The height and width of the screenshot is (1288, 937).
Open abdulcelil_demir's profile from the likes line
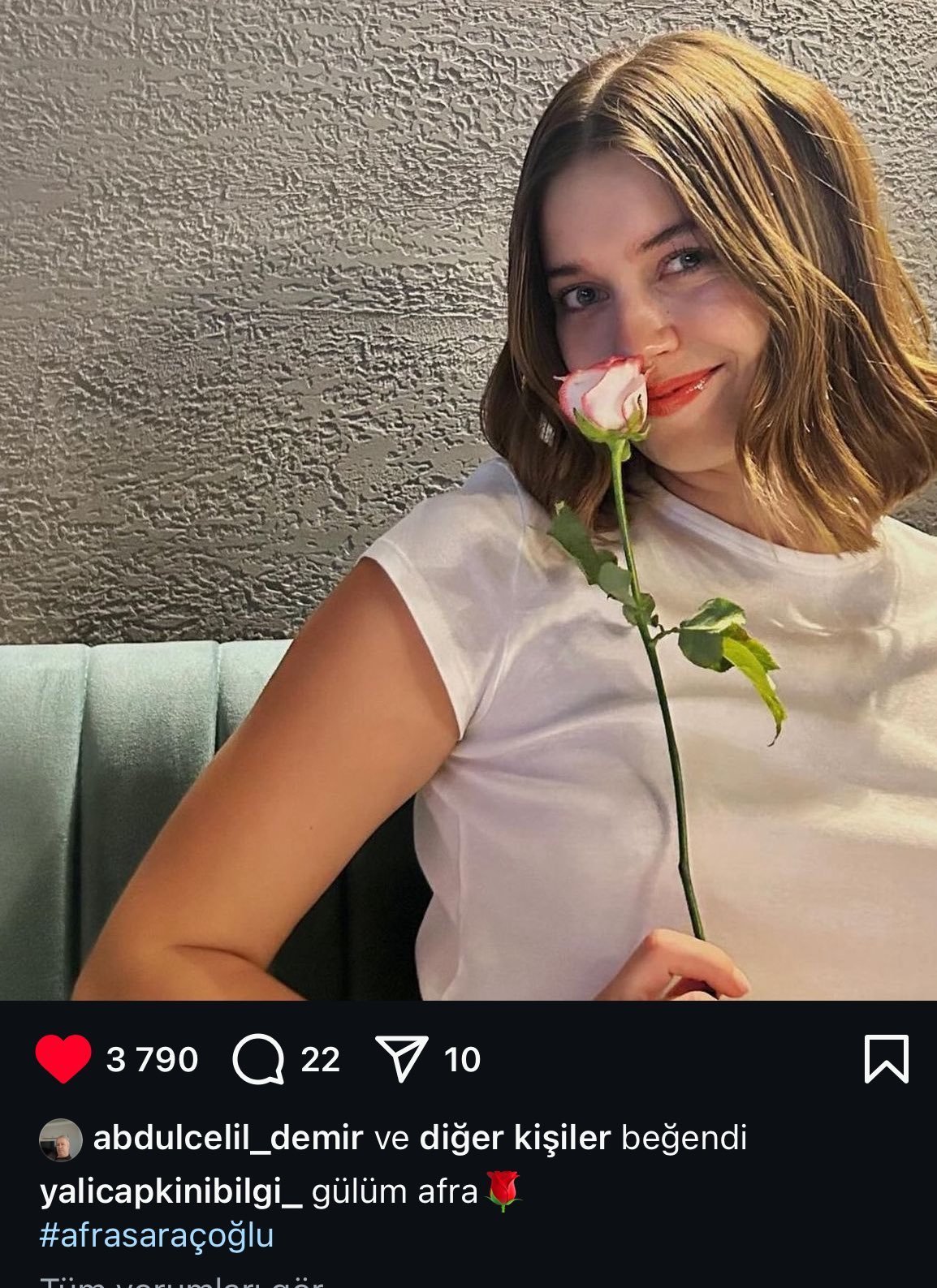227,1138
